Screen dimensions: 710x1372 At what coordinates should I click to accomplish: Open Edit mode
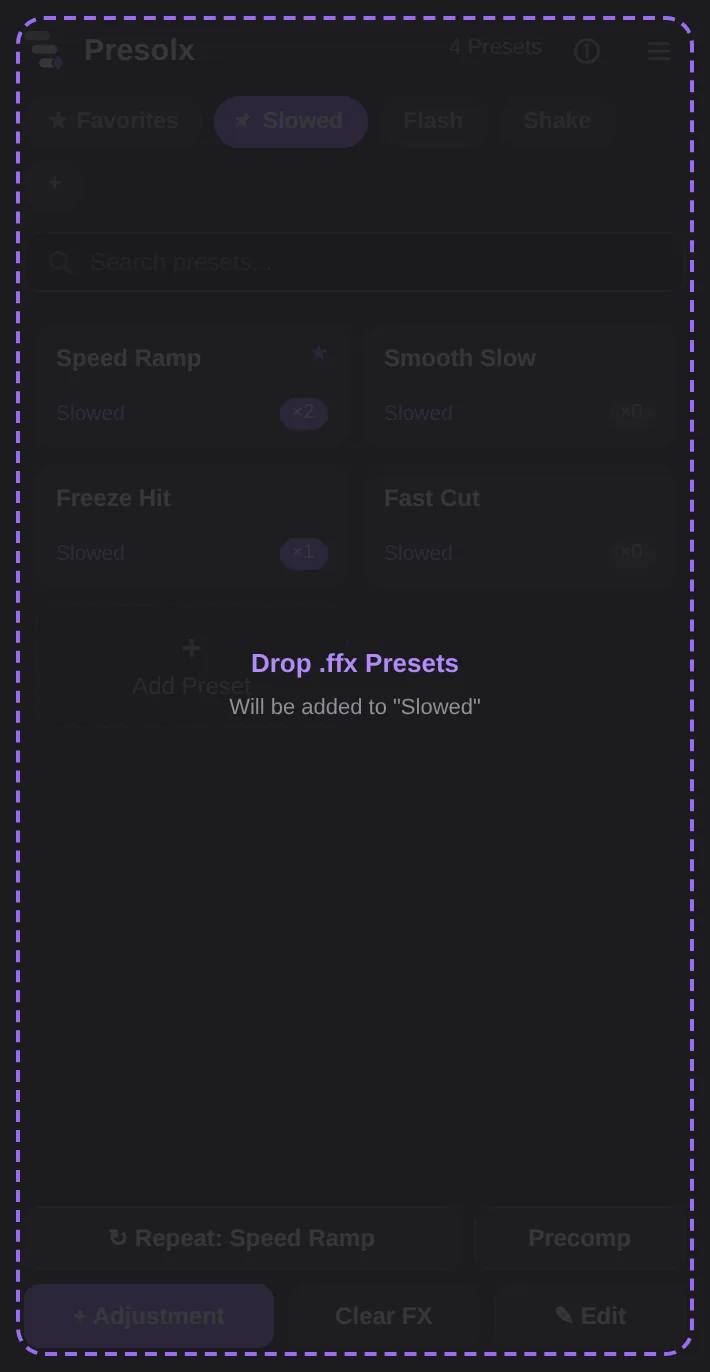[x=591, y=1316]
